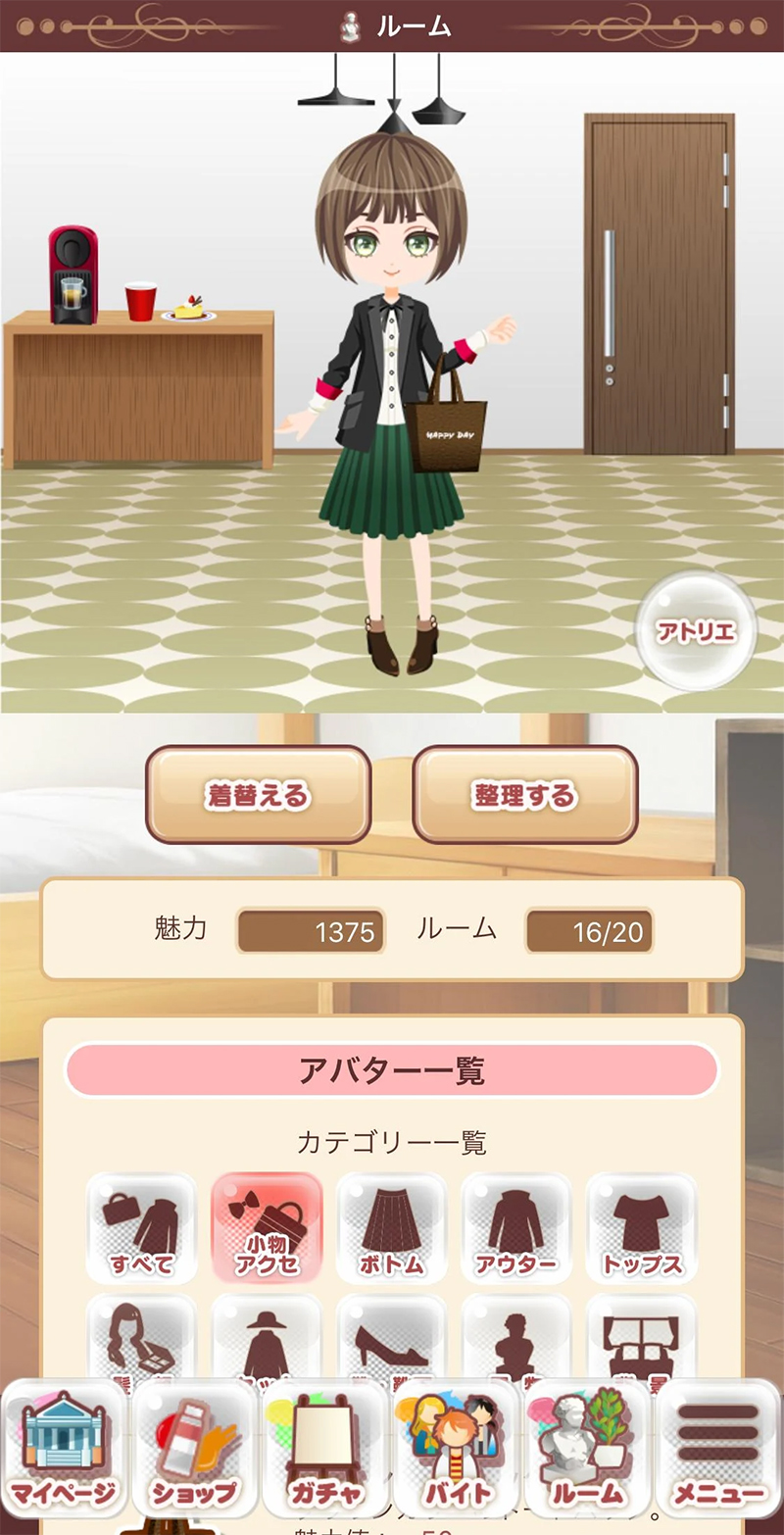The width and height of the screenshot is (784, 1535).
Task: Open the アトリエ atelier bubble
Action: point(696,630)
